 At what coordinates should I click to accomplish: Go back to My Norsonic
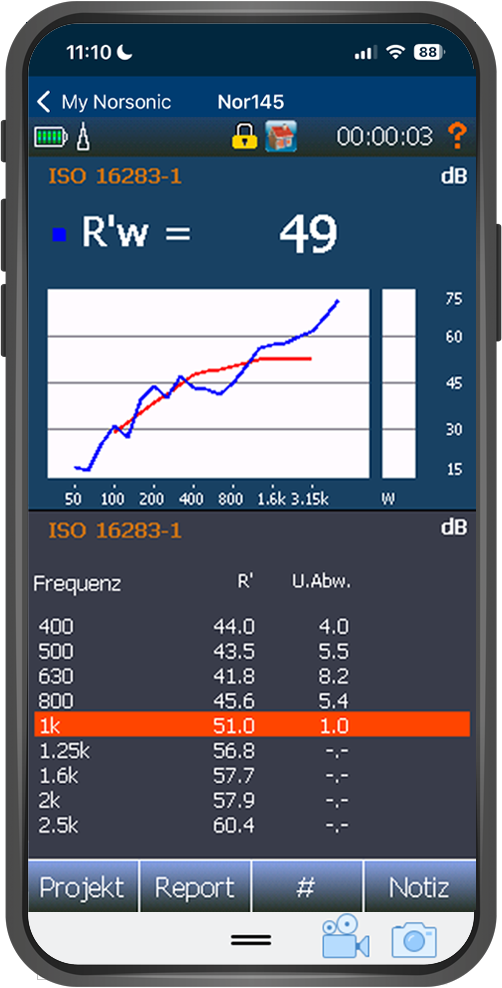coord(104,102)
